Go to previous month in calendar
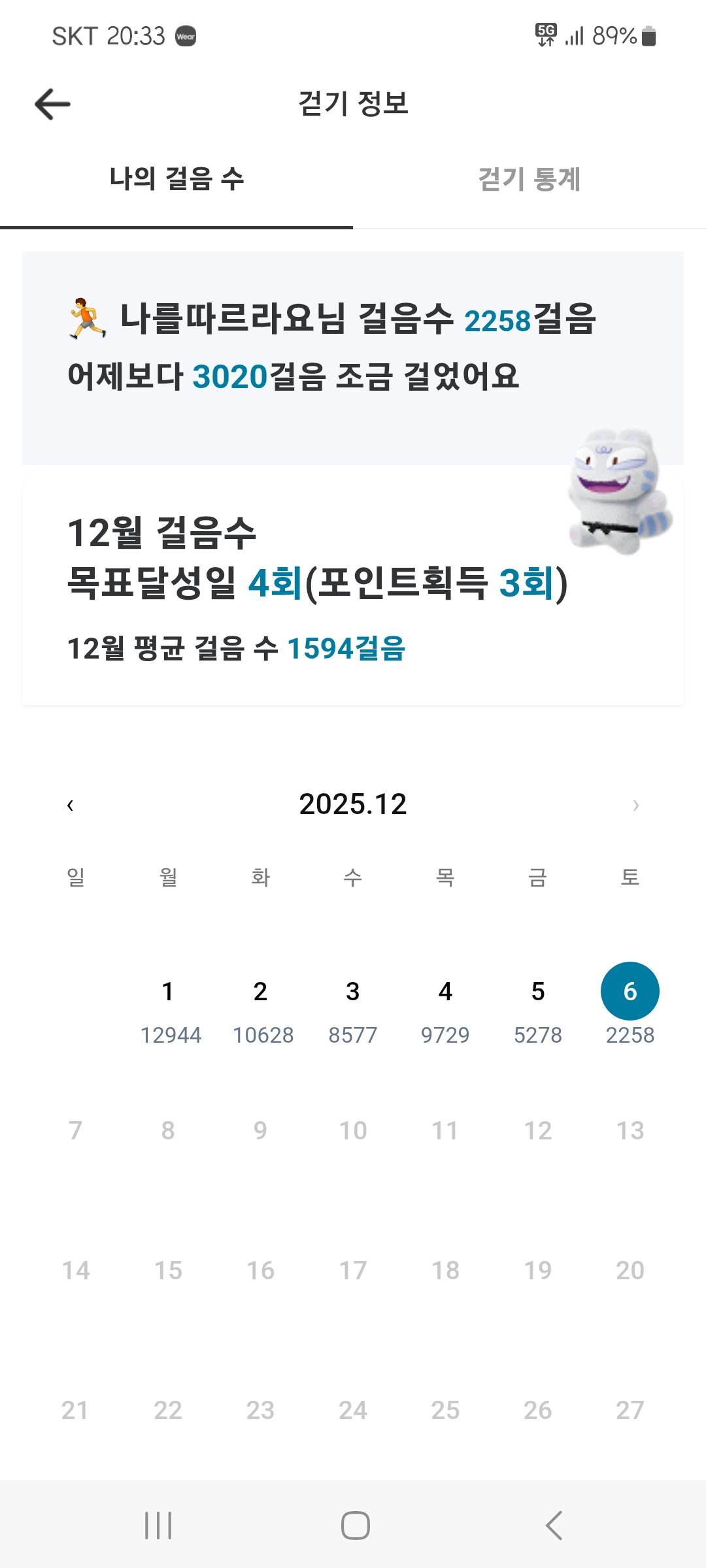The height and width of the screenshot is (1568, 706). click(x=71, y=805)
